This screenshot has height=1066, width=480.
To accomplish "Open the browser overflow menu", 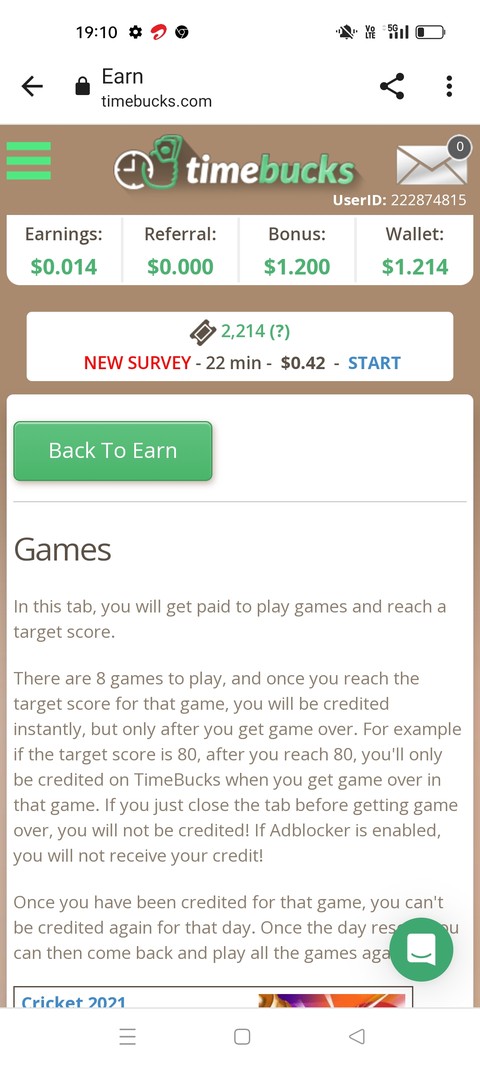I will (449, 86).
